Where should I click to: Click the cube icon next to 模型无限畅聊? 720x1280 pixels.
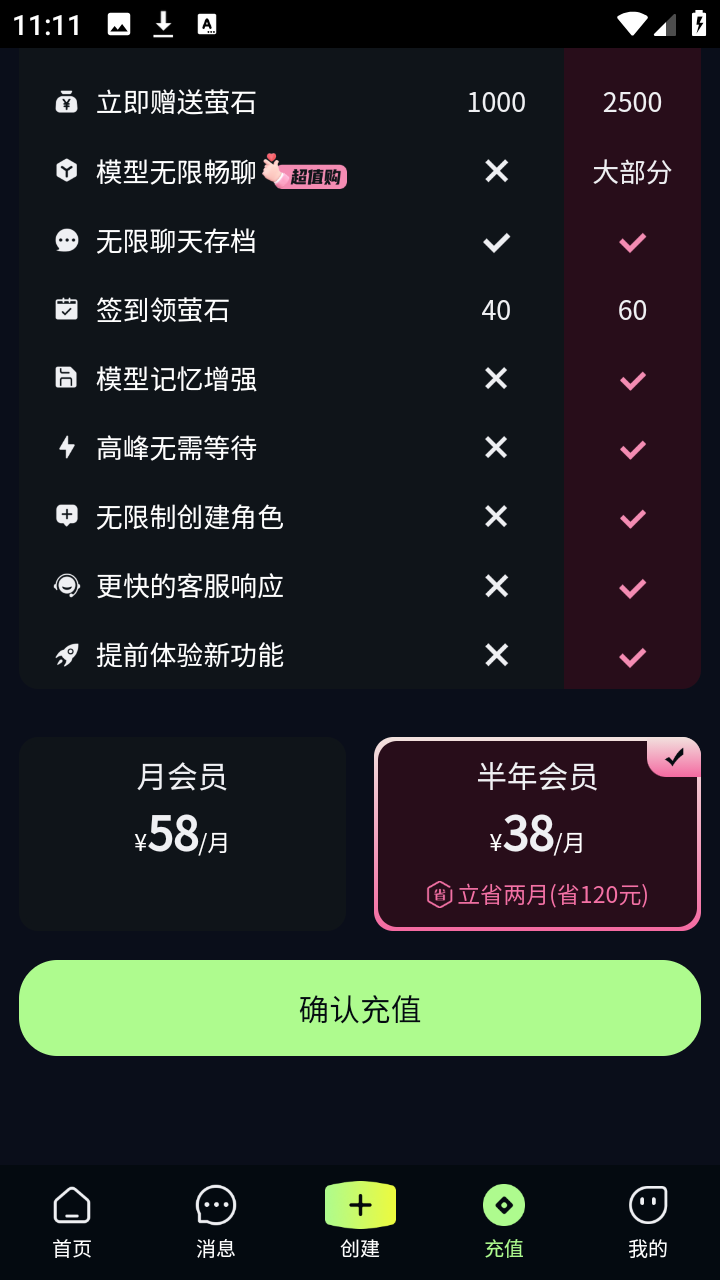pyautogui.click(x=66, y=171)
